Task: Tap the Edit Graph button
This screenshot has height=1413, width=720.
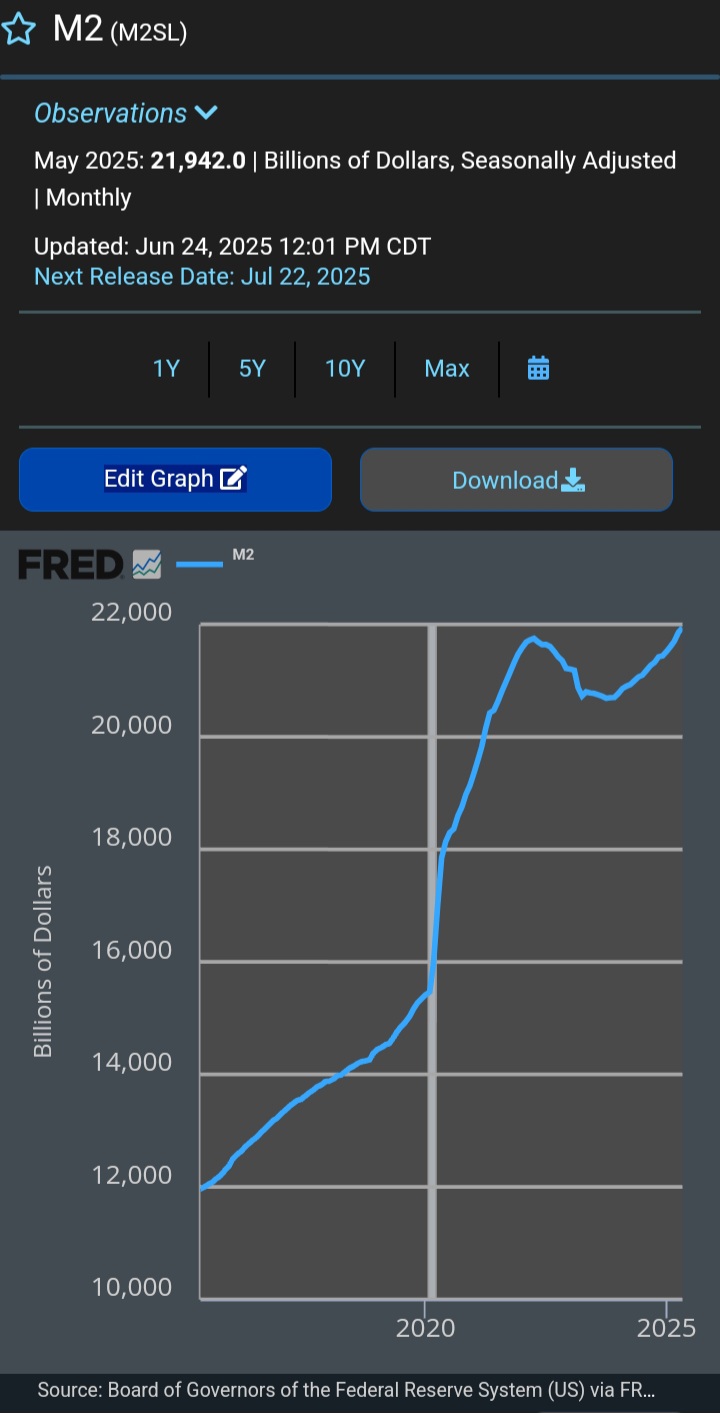Action: (175, 479)
